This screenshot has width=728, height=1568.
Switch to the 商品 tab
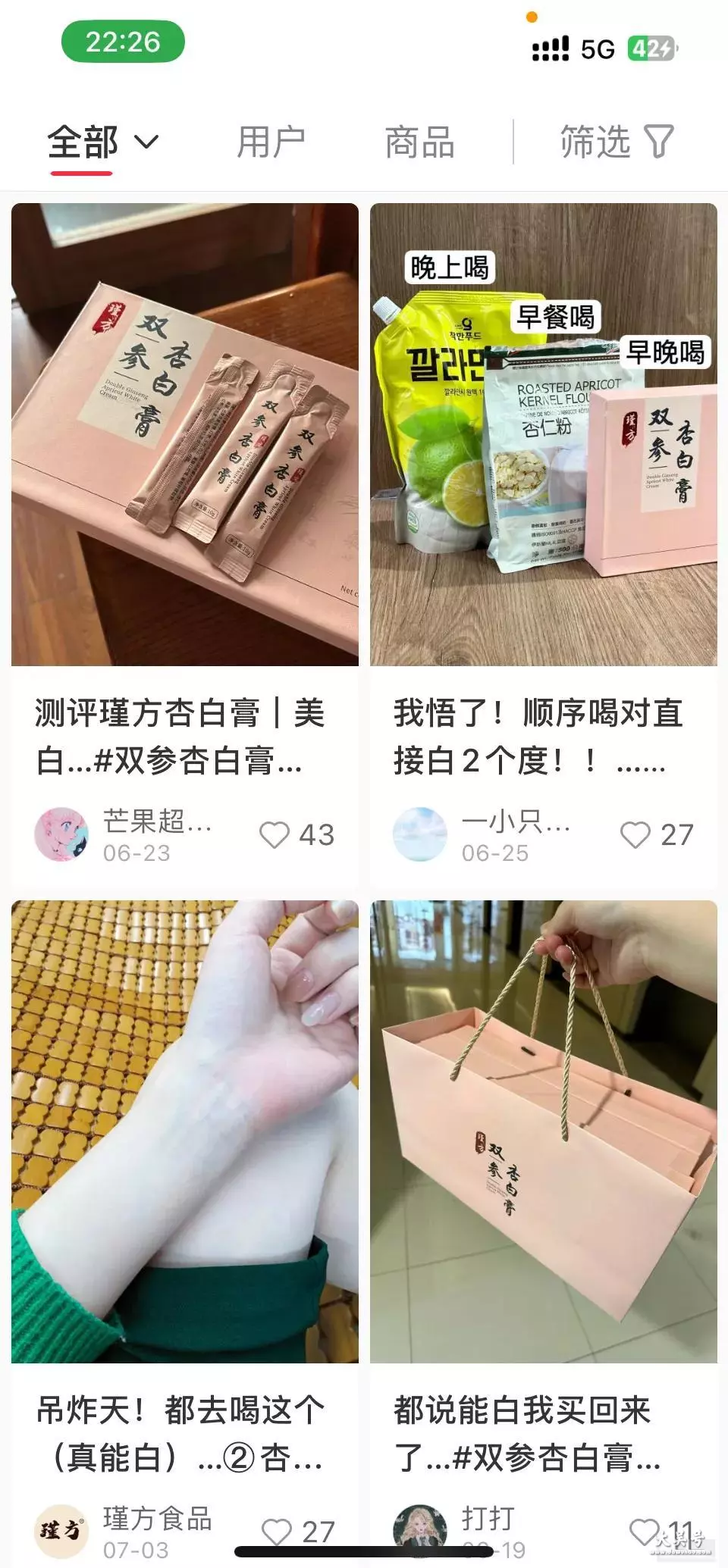(419, 142)
